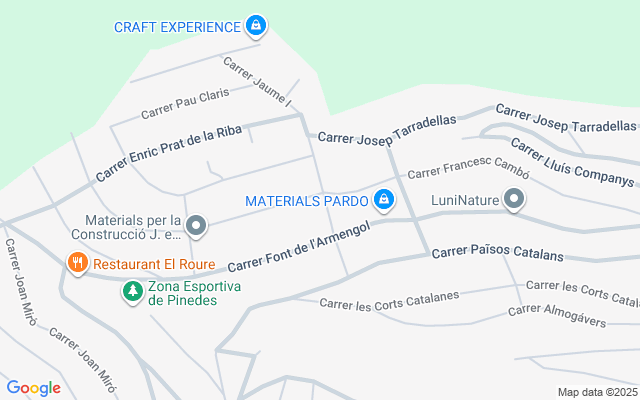Tap the LuniNature place marker

click(514, 200)
